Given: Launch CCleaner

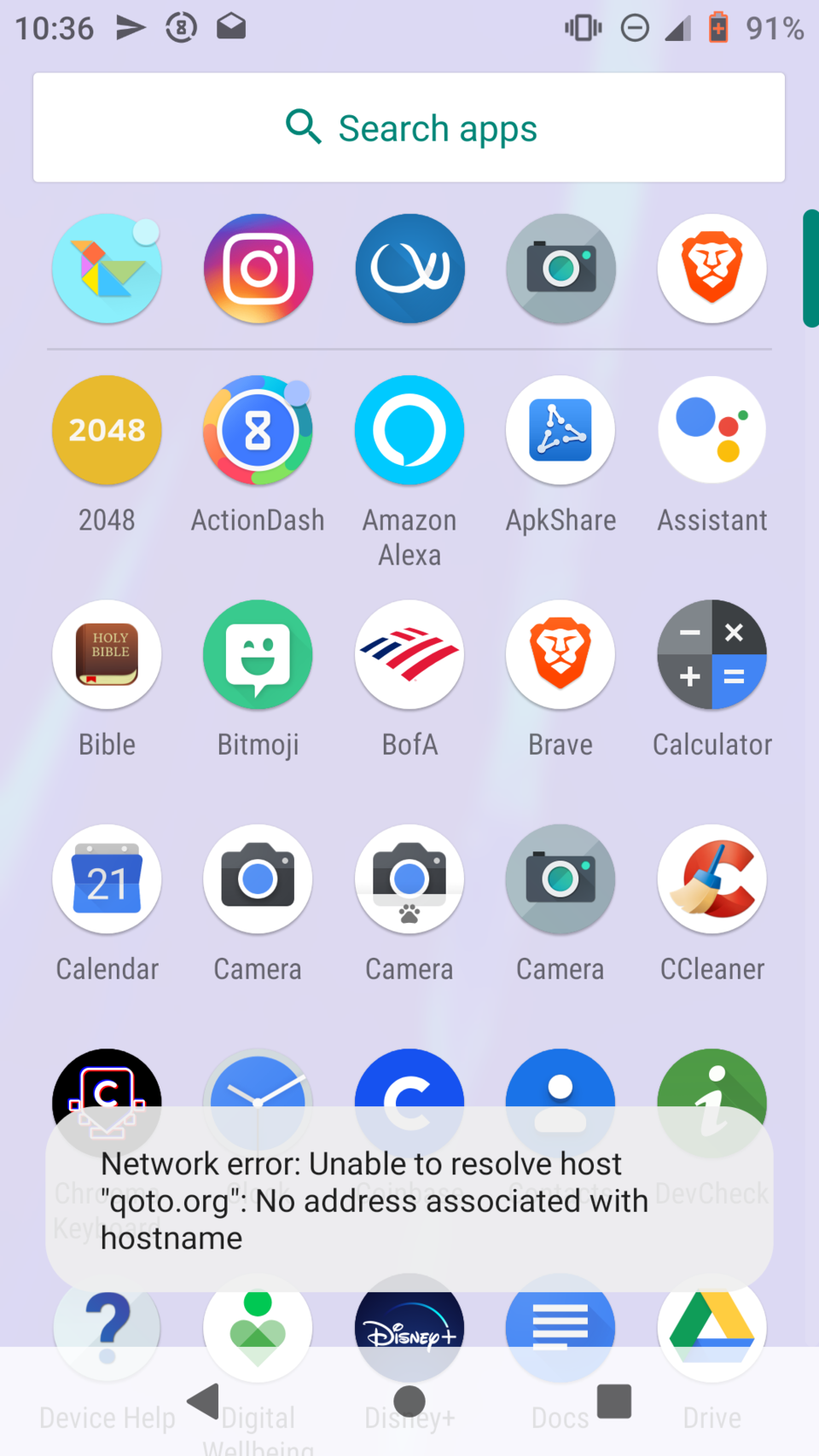Looking at the screenshot, I should 712,879.
